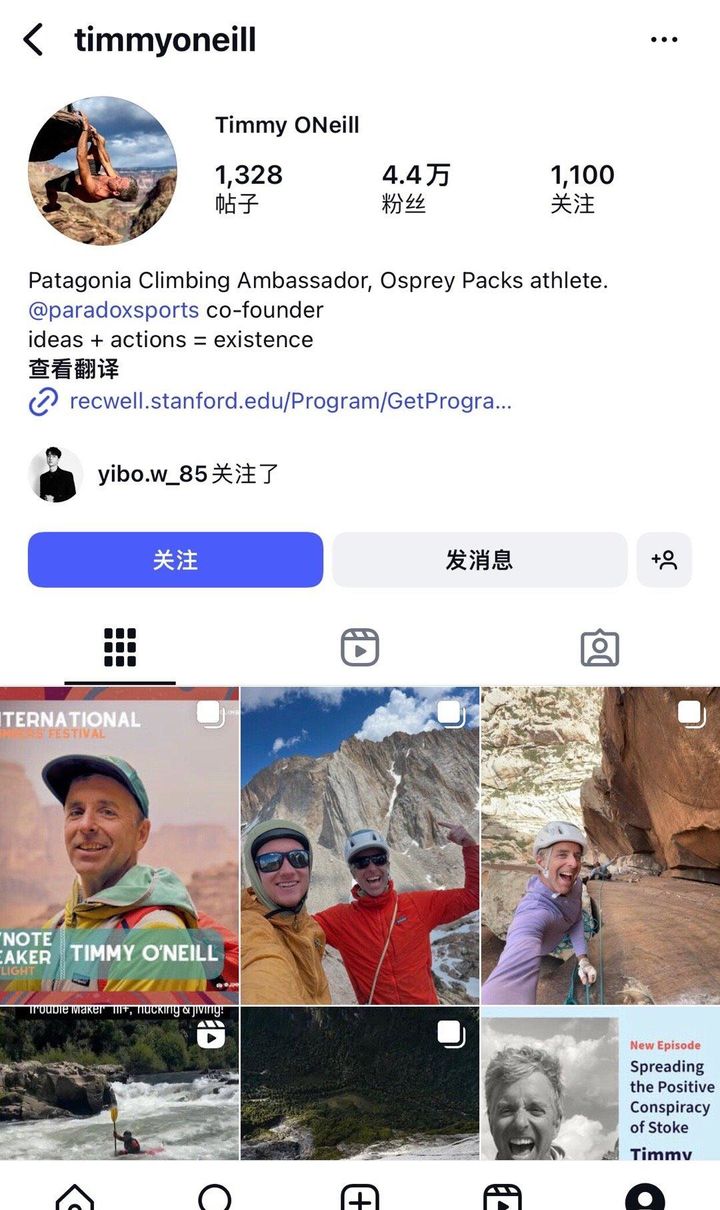The image size is (720, 1210).
Task: Open the red rock climbing selfie post
Action: tap(600, 845)
